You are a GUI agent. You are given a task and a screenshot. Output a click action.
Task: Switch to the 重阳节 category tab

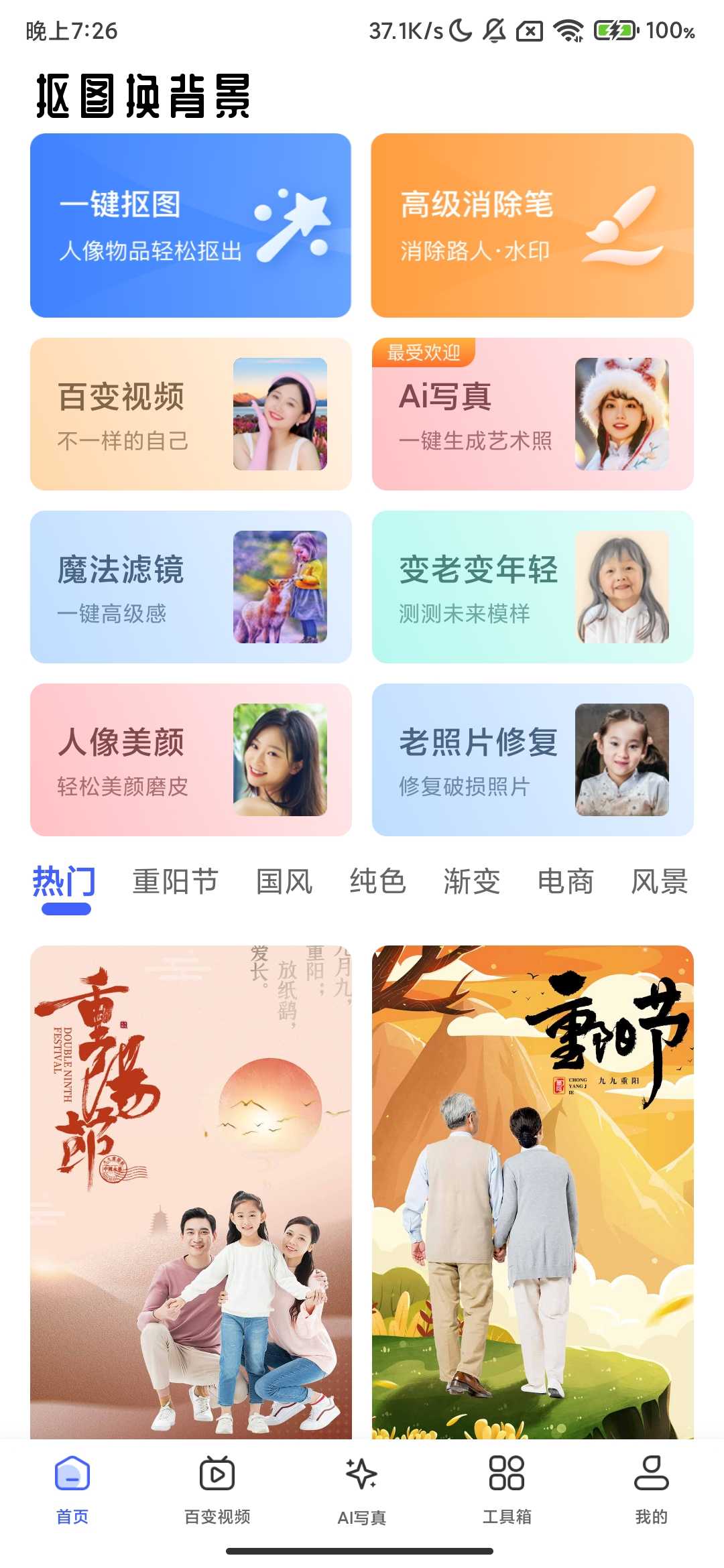point(175,882)
